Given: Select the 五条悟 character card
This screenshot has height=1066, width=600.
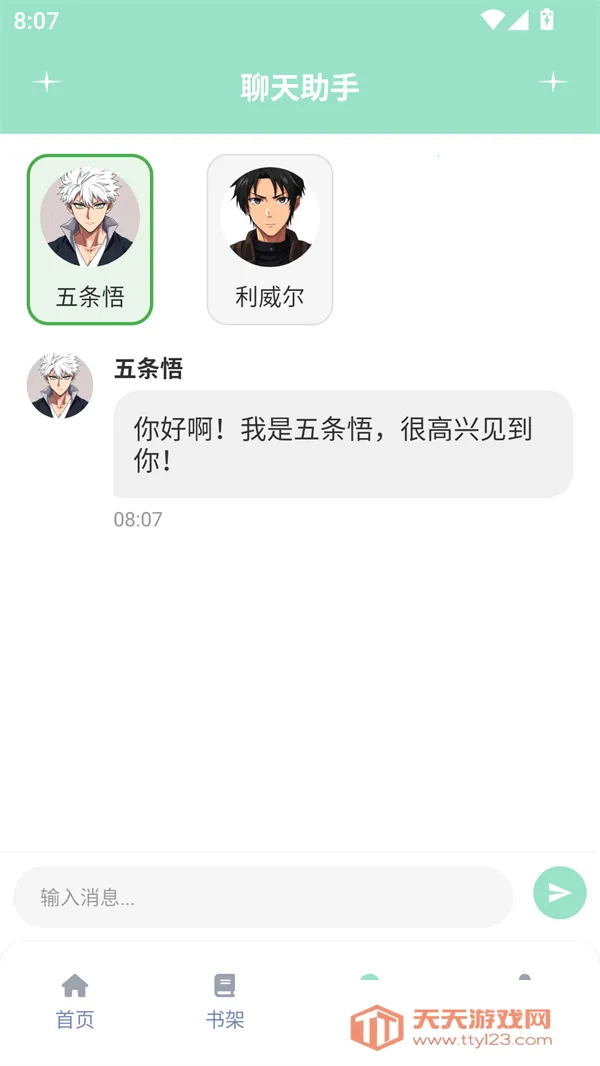Looking at the screenshot, I should click(x=90, y=239).
